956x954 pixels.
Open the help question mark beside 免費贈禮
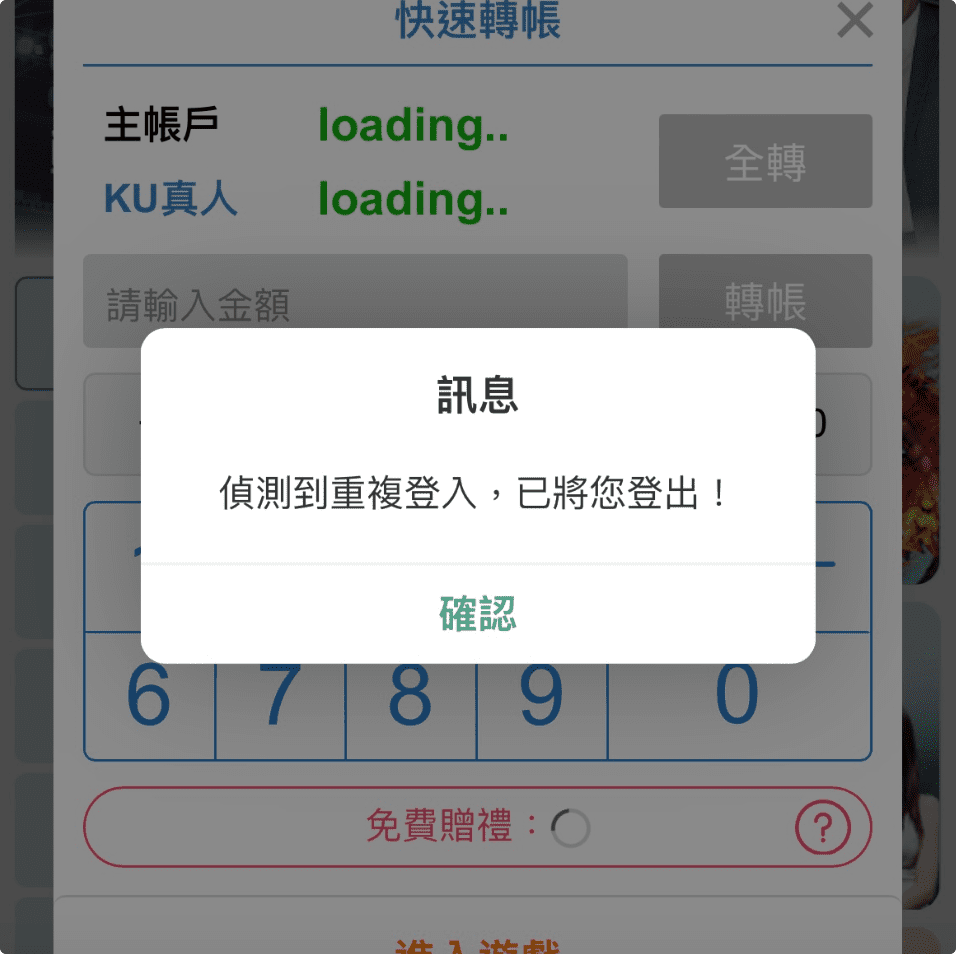point(822,828)
